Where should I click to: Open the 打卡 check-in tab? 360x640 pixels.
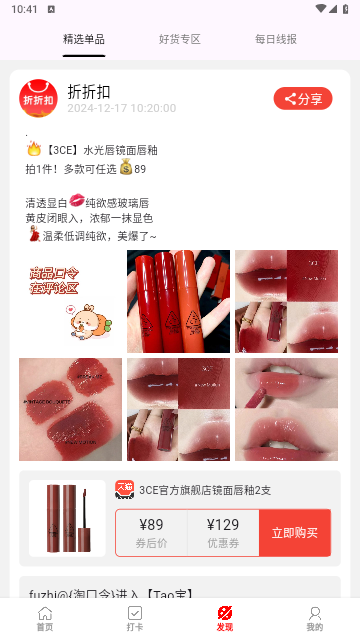click(x=135, y=619)
